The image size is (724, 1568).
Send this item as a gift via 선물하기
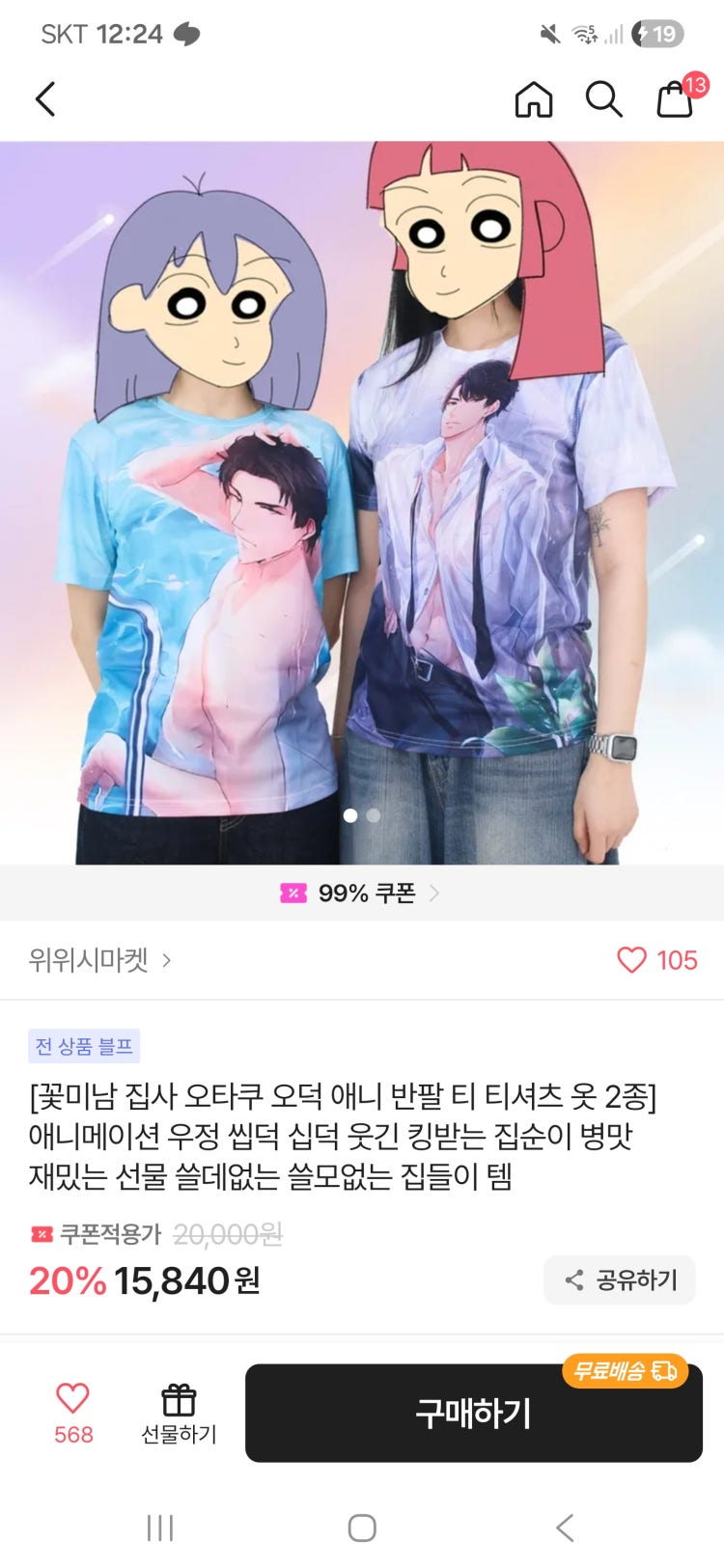(x=179, y=1414)
